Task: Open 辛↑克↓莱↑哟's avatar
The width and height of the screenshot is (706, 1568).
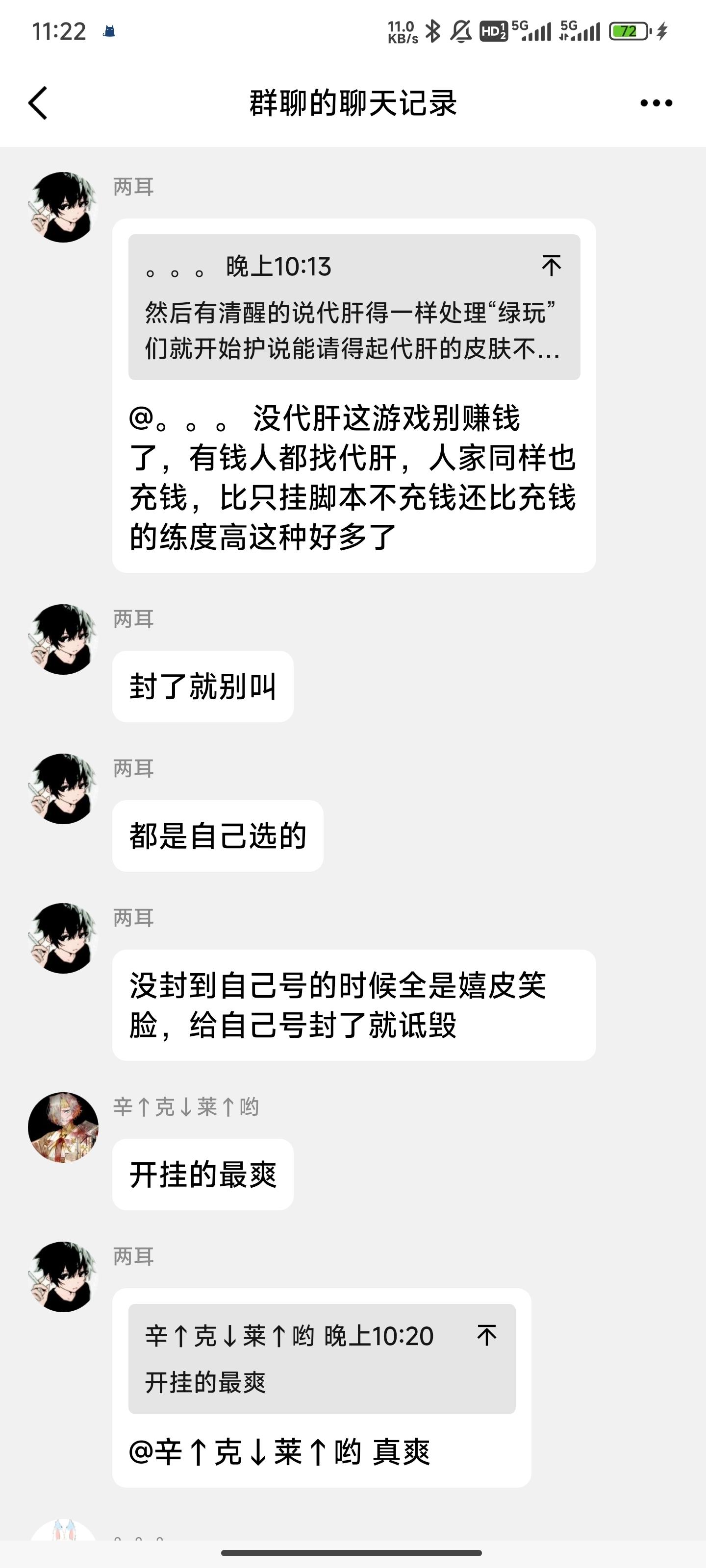Action: point(63,1127)
